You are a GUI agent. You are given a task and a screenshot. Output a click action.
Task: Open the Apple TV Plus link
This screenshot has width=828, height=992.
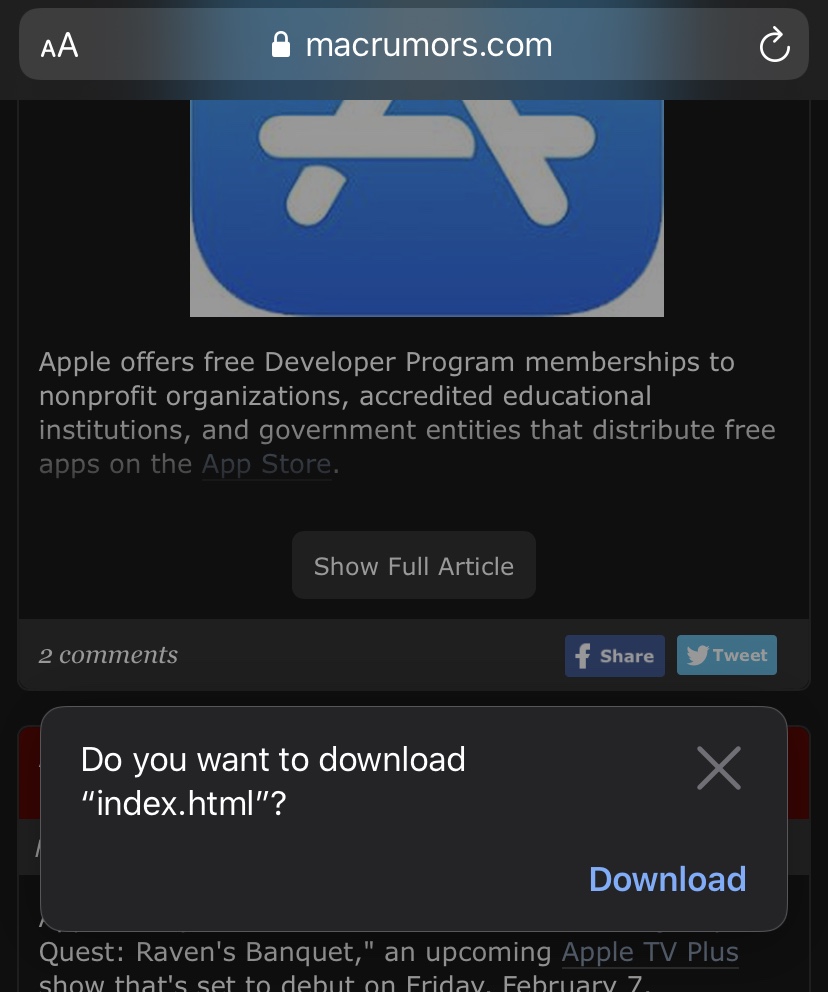click(649, 952)
